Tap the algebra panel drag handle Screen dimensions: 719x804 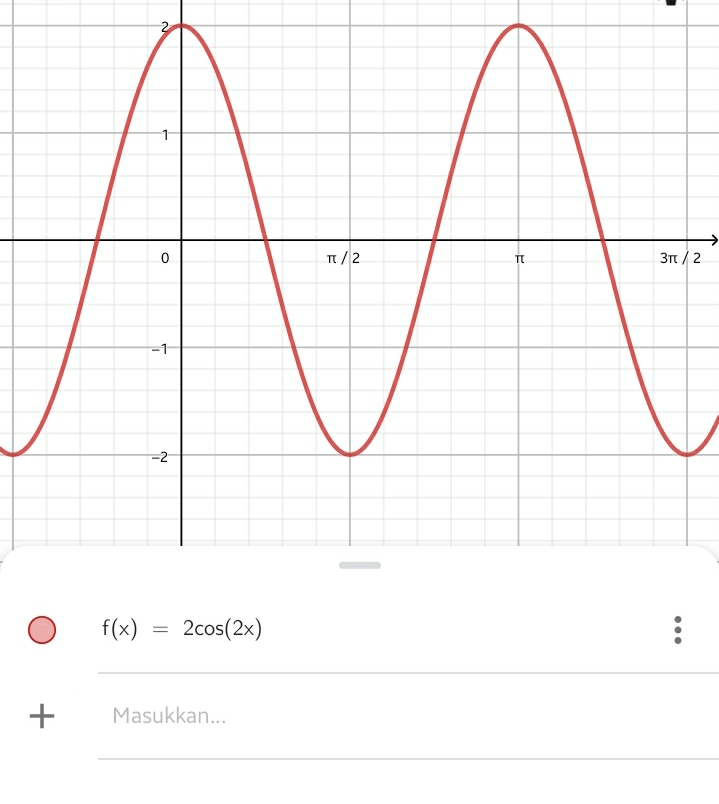click(x=360, y=565)
